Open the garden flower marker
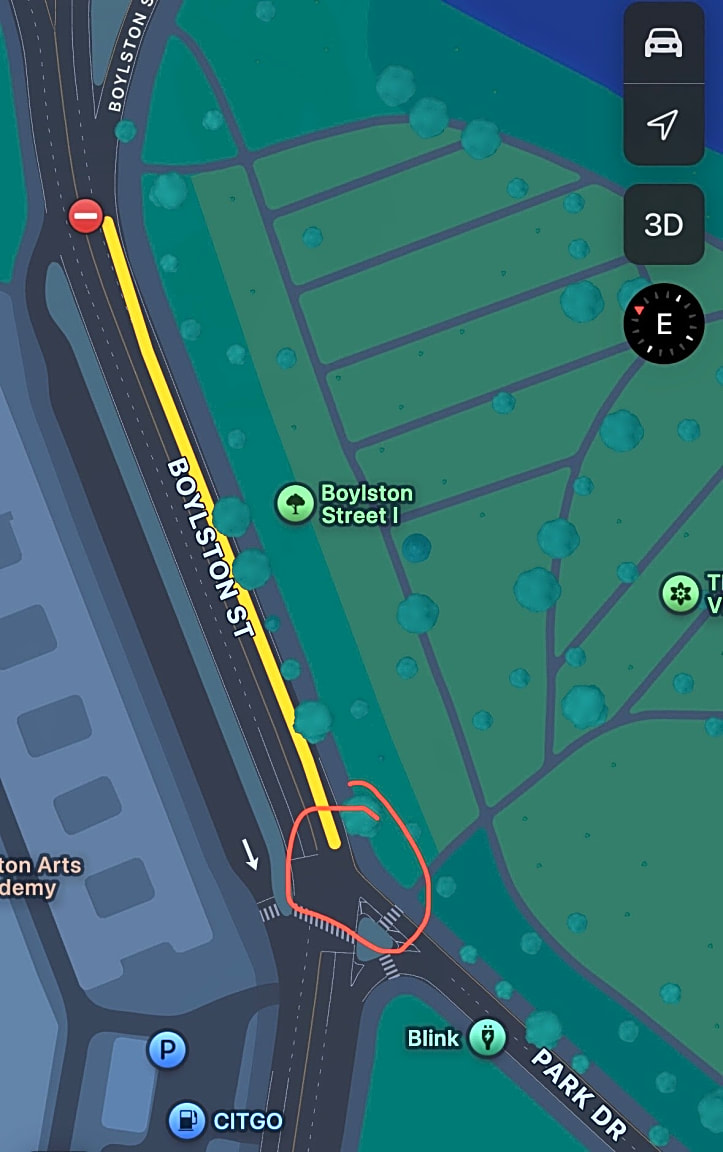This screenshot has width=723, height=1152. coord(680,594)
